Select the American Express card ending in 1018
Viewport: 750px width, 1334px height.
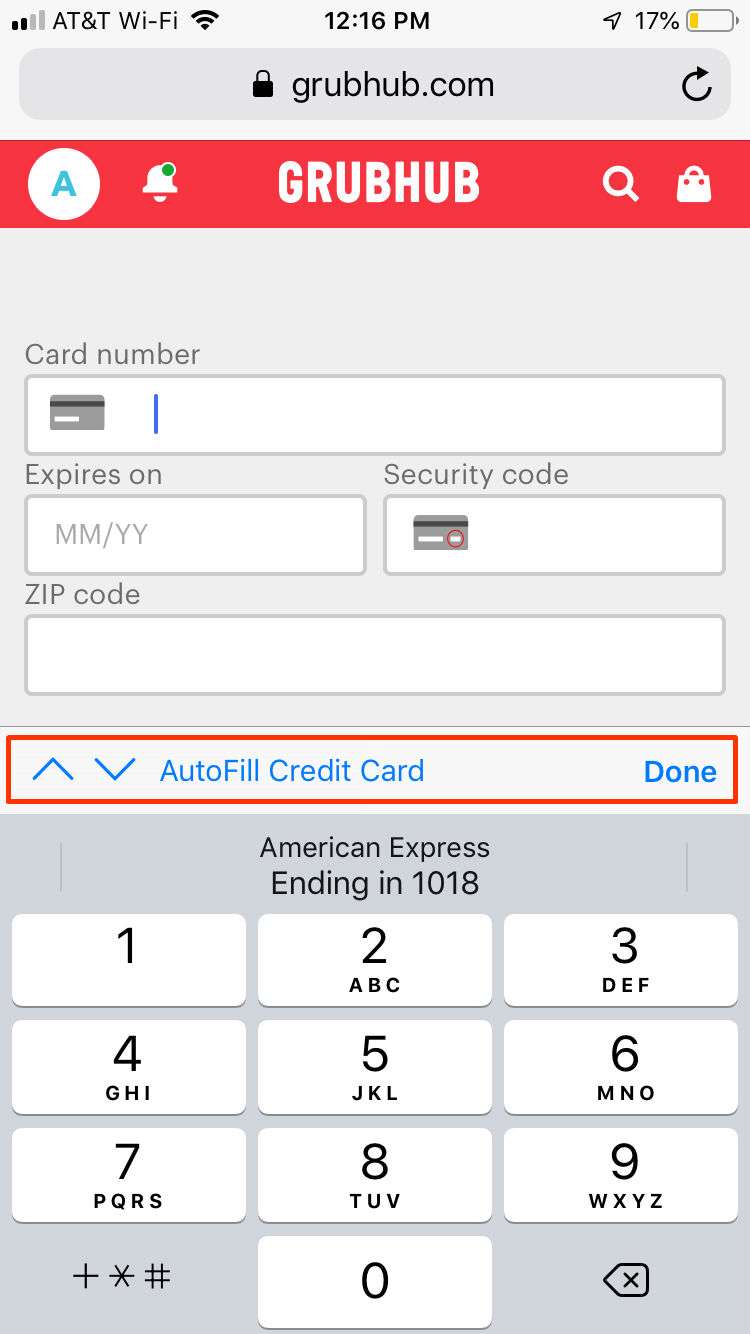pos(374,864)
